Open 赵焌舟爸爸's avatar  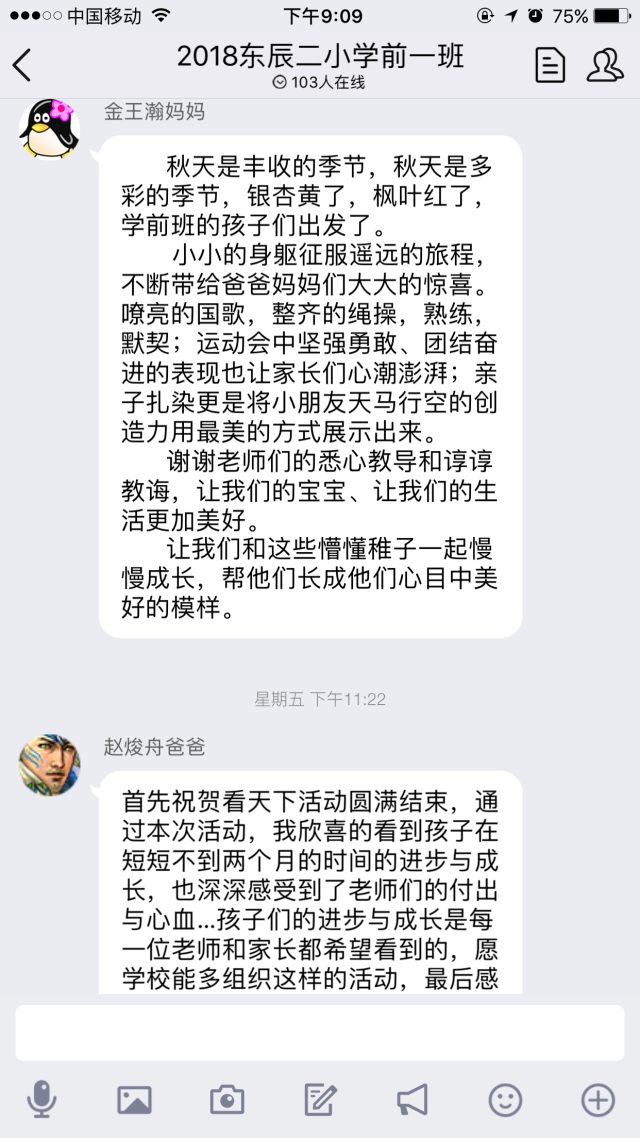50,765
